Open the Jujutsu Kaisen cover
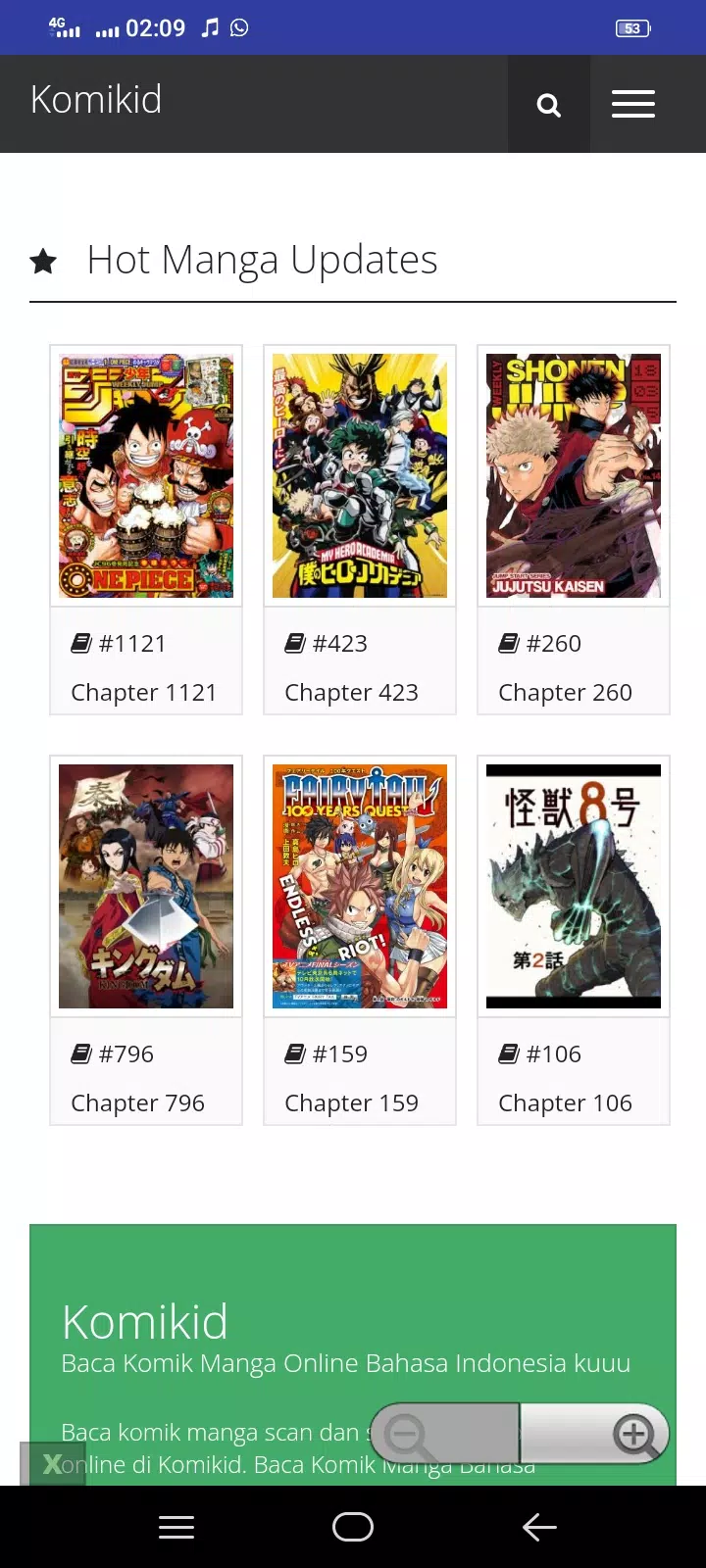This screenshot has height=1568, width=706. [574, 476]
